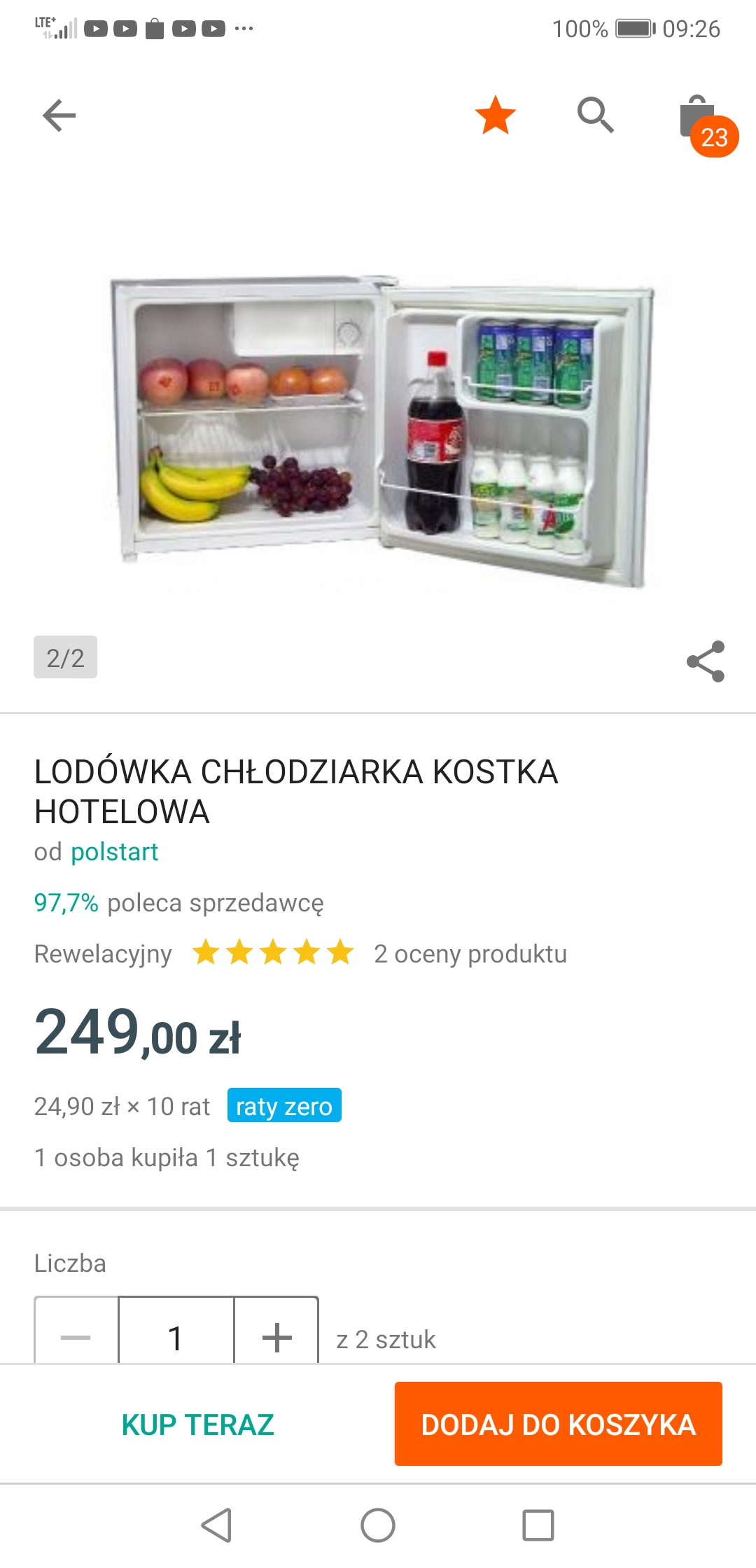
Task: Share this fridge listing
Action: (x=705, y=661)
